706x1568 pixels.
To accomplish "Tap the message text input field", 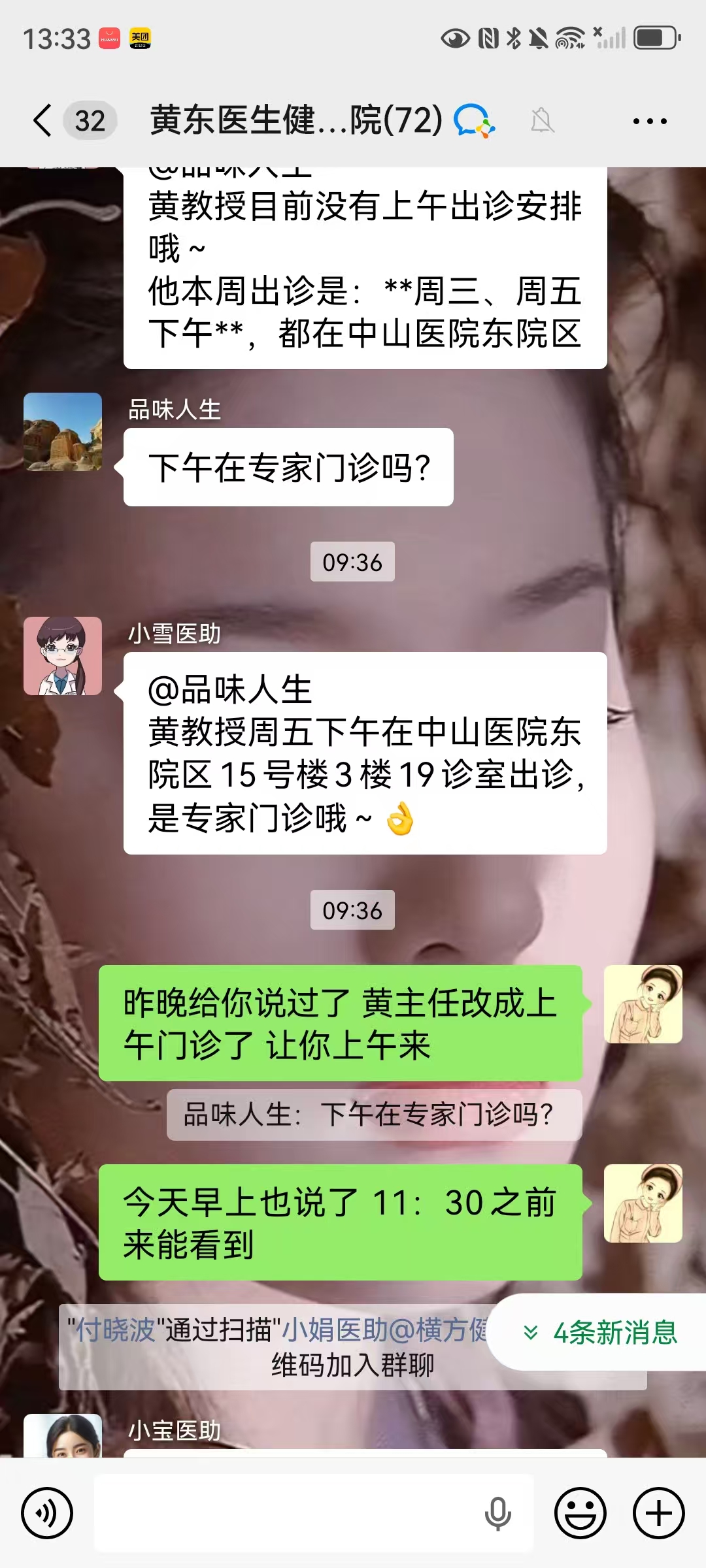I will pyautogui.click(x=288, y=1512).
